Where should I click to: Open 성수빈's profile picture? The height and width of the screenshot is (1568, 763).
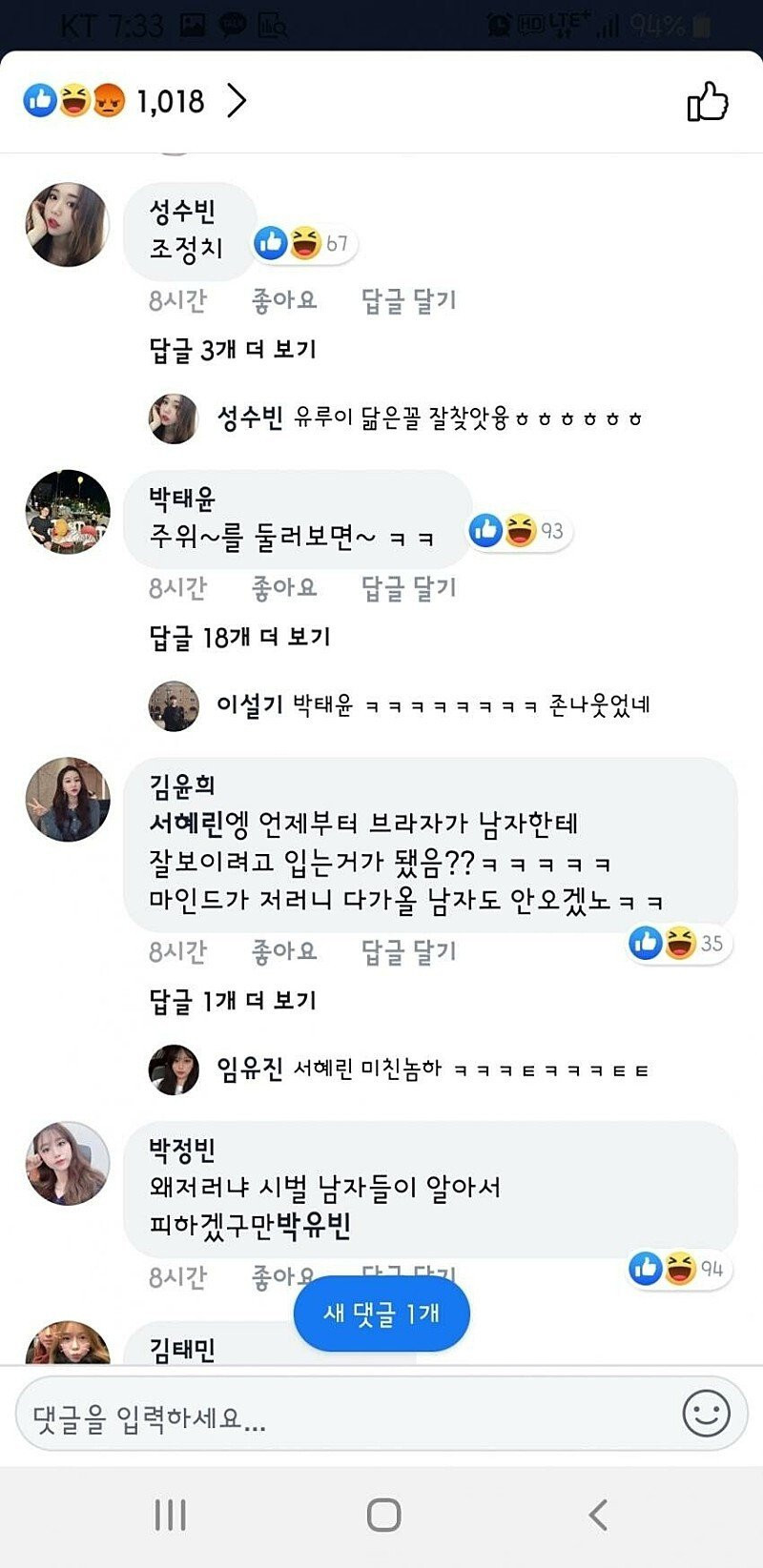67,225
